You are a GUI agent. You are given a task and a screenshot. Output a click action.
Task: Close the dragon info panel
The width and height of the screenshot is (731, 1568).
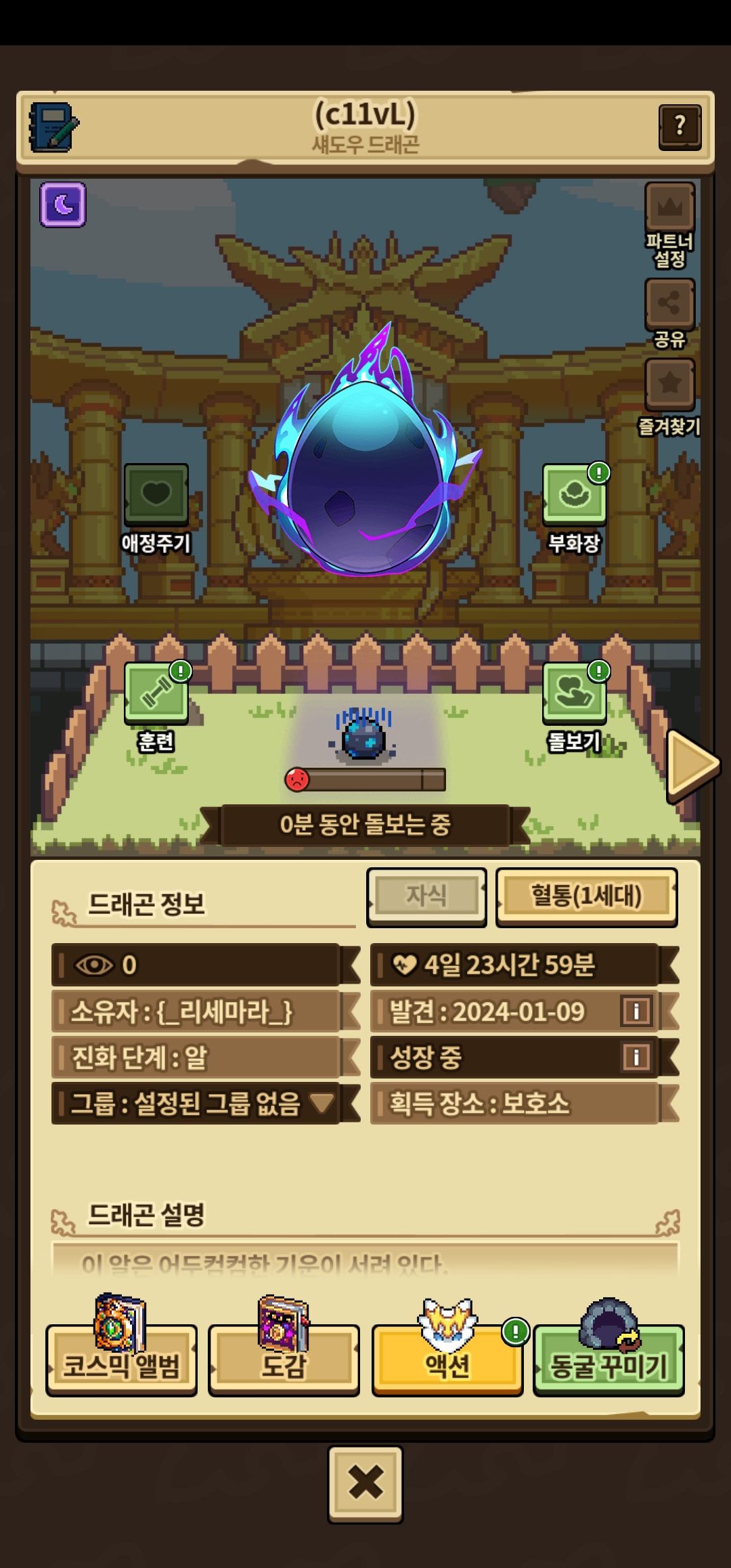pyautogui.click(x=365, y=1484)
